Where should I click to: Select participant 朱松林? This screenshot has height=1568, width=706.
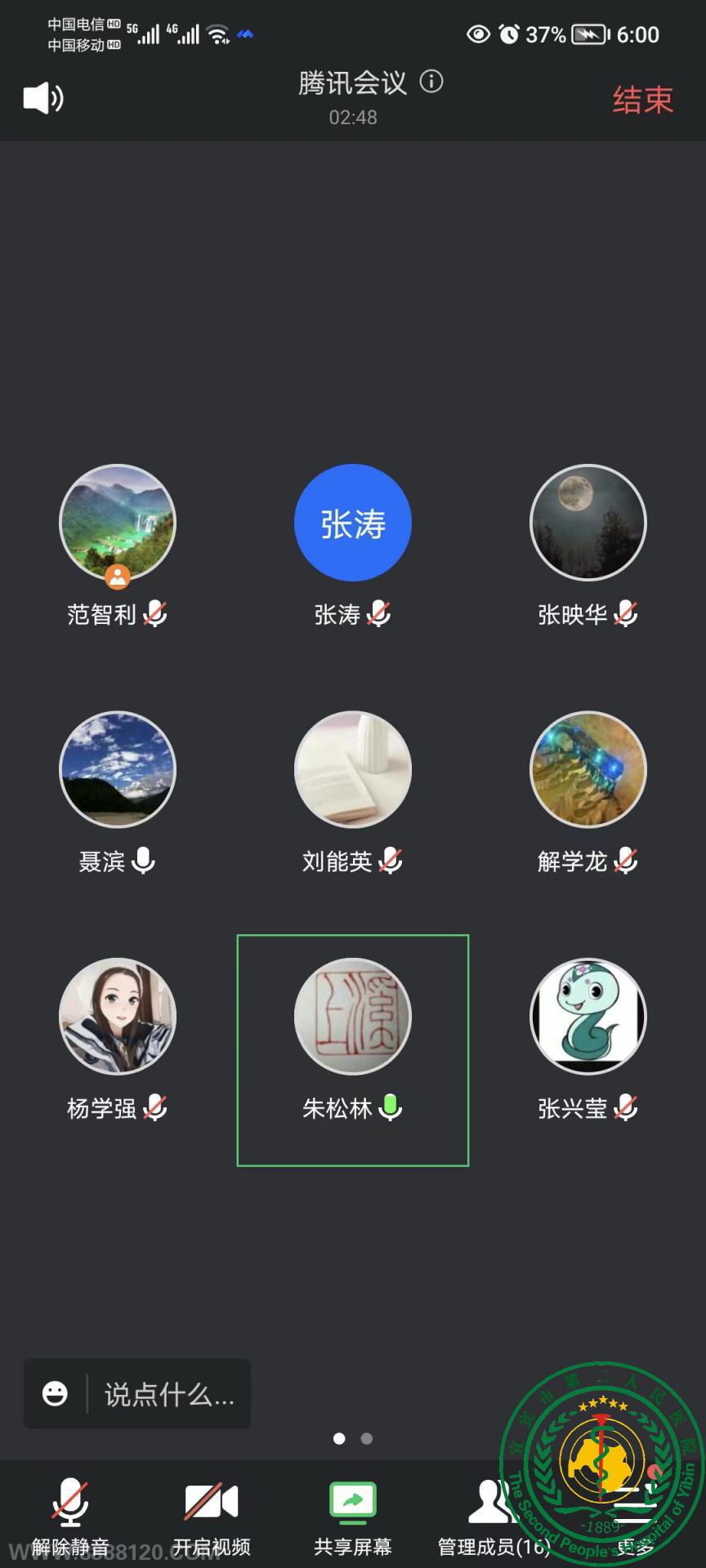point(353,1017)
